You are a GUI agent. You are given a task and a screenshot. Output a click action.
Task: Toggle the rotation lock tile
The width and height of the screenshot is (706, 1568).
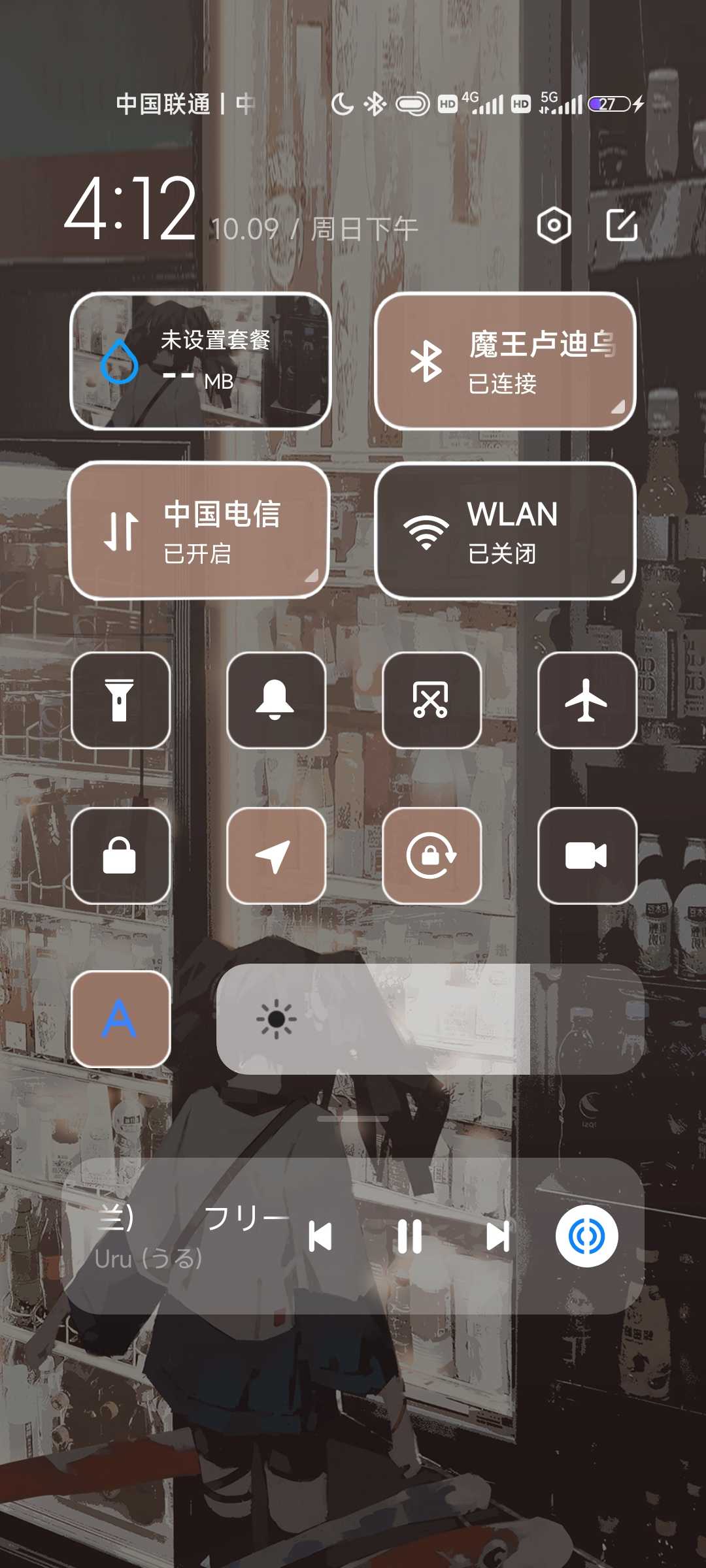tap(431, 856)
